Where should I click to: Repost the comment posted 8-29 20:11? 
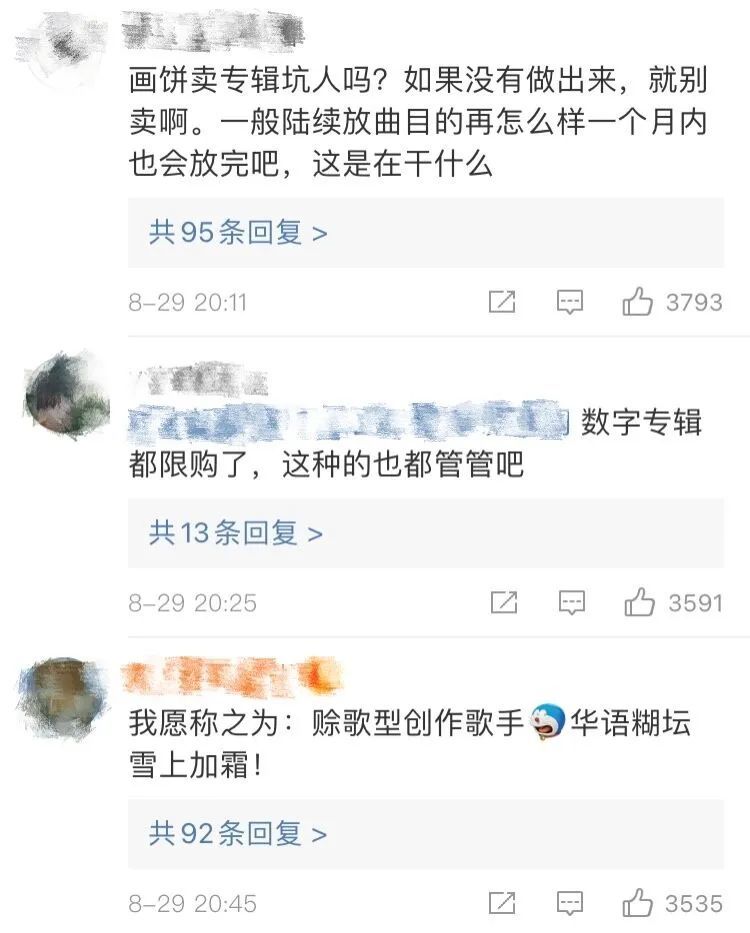[x=502, y=302]
